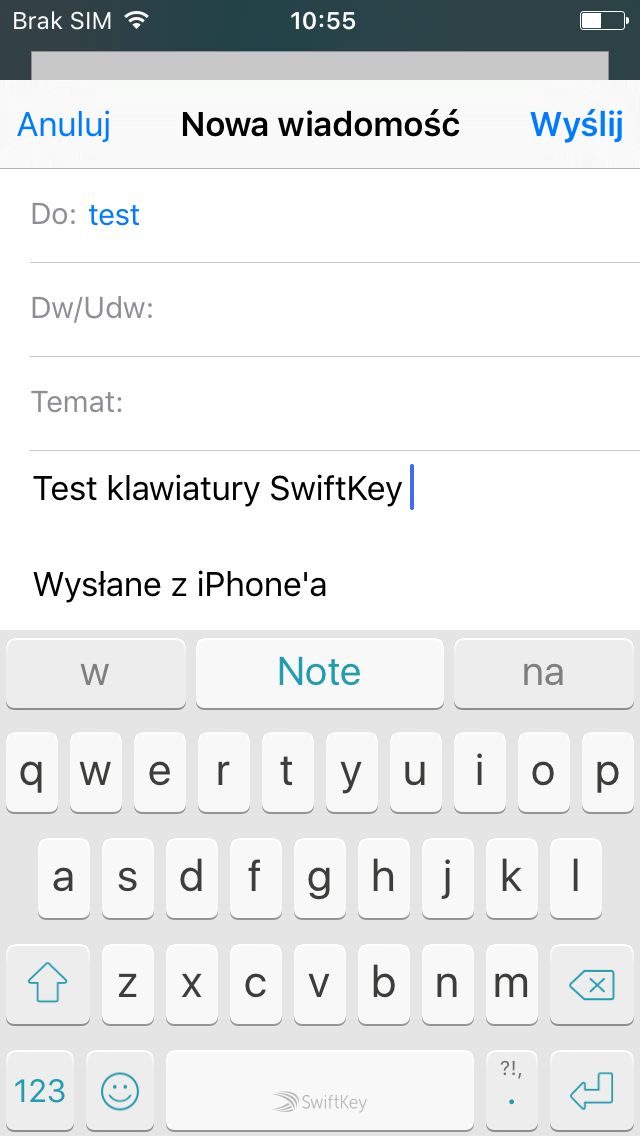Choose the 'Note' word suggestion
Viewport: 640px width, 1136px height.
click(x=320, y=672)
